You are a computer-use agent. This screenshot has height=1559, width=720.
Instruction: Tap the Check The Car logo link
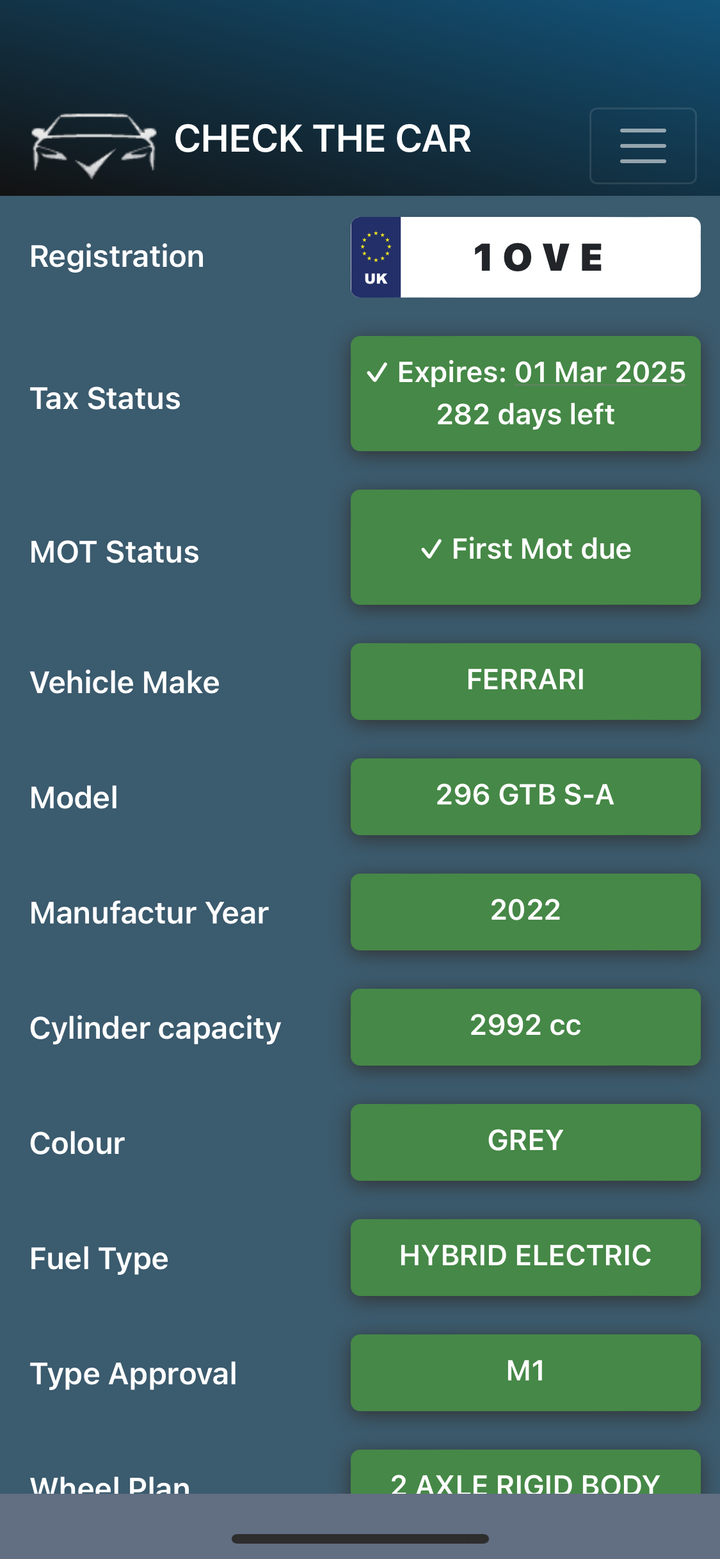click(x=250, y=141)
